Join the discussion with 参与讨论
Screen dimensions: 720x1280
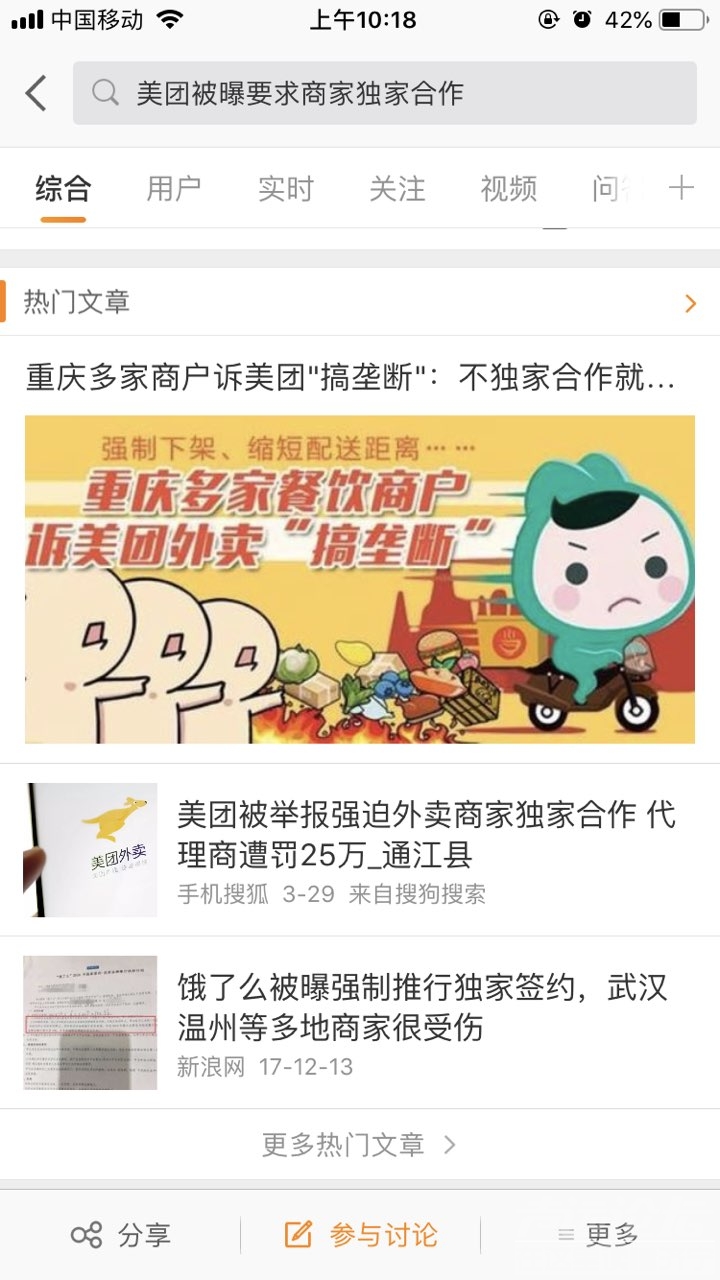pos(360,1235)
